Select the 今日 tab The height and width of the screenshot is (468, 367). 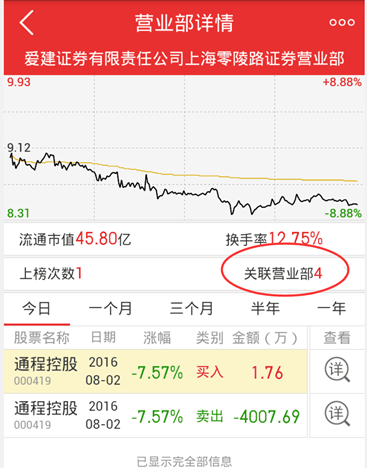tap(37, 308)
